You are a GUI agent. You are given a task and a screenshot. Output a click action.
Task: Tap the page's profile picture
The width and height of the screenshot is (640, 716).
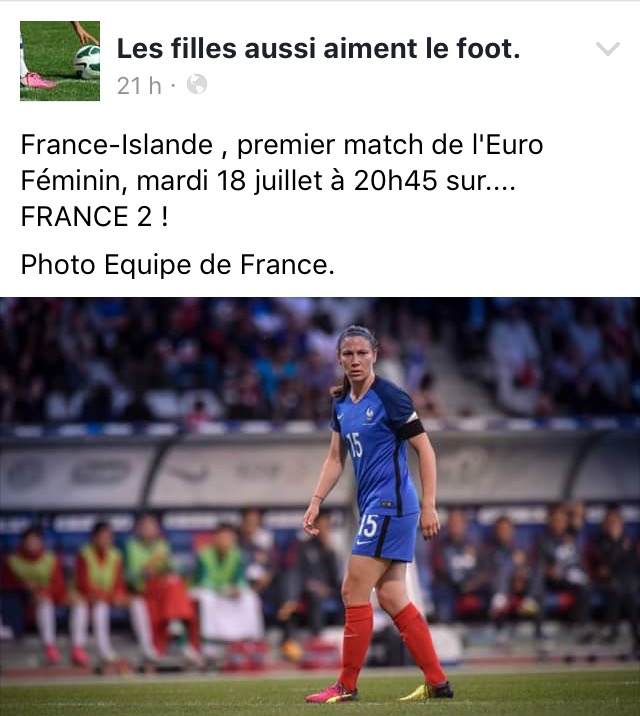tap(60, 61)
